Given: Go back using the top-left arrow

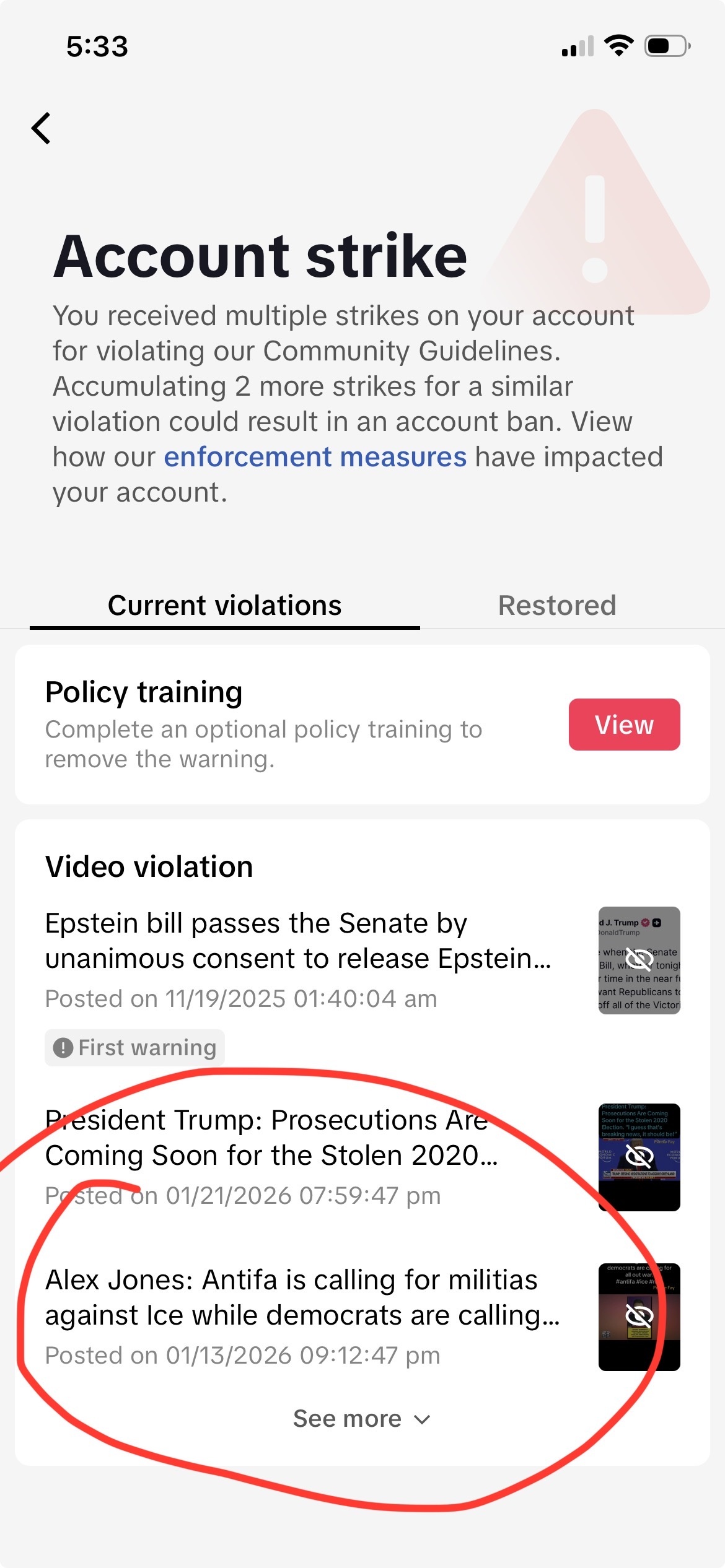Looking at the screenshot, I should pos(42,129).
